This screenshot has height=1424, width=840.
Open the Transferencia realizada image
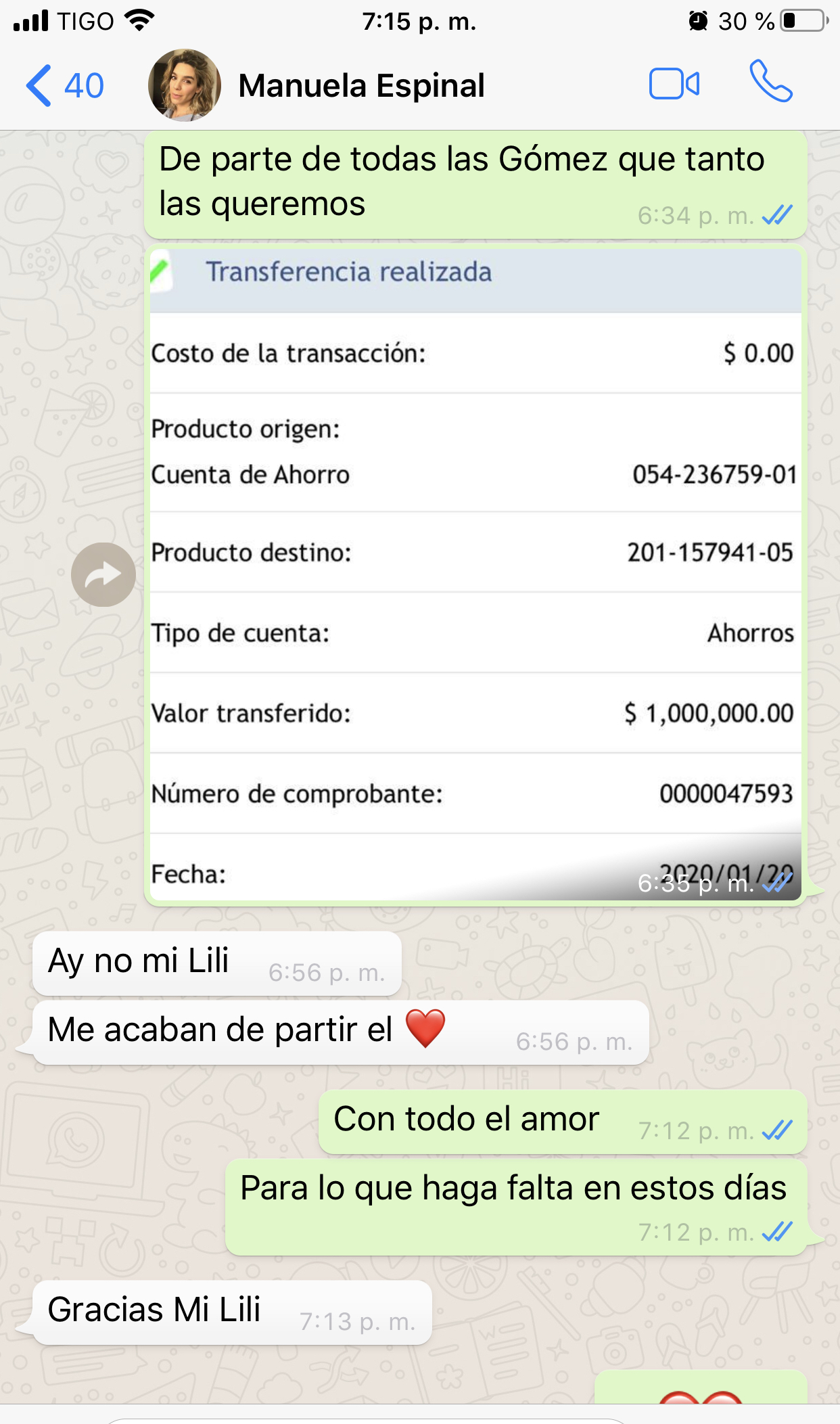point(475,575)
